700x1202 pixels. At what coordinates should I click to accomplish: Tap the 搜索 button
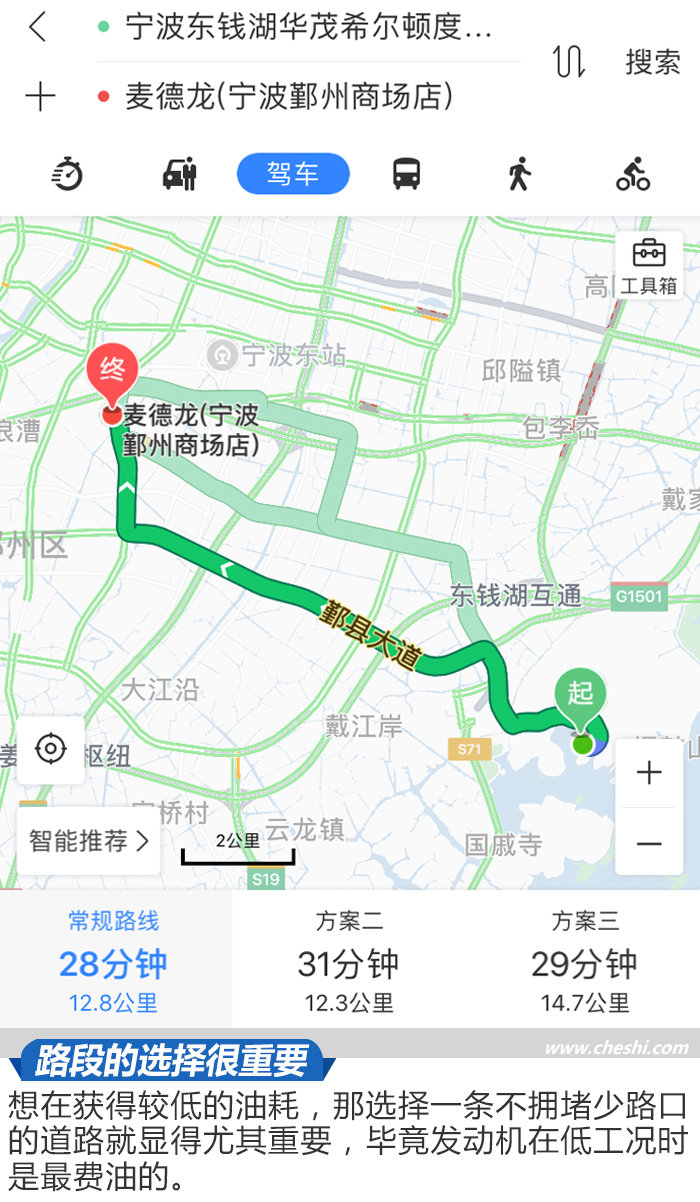653,61
